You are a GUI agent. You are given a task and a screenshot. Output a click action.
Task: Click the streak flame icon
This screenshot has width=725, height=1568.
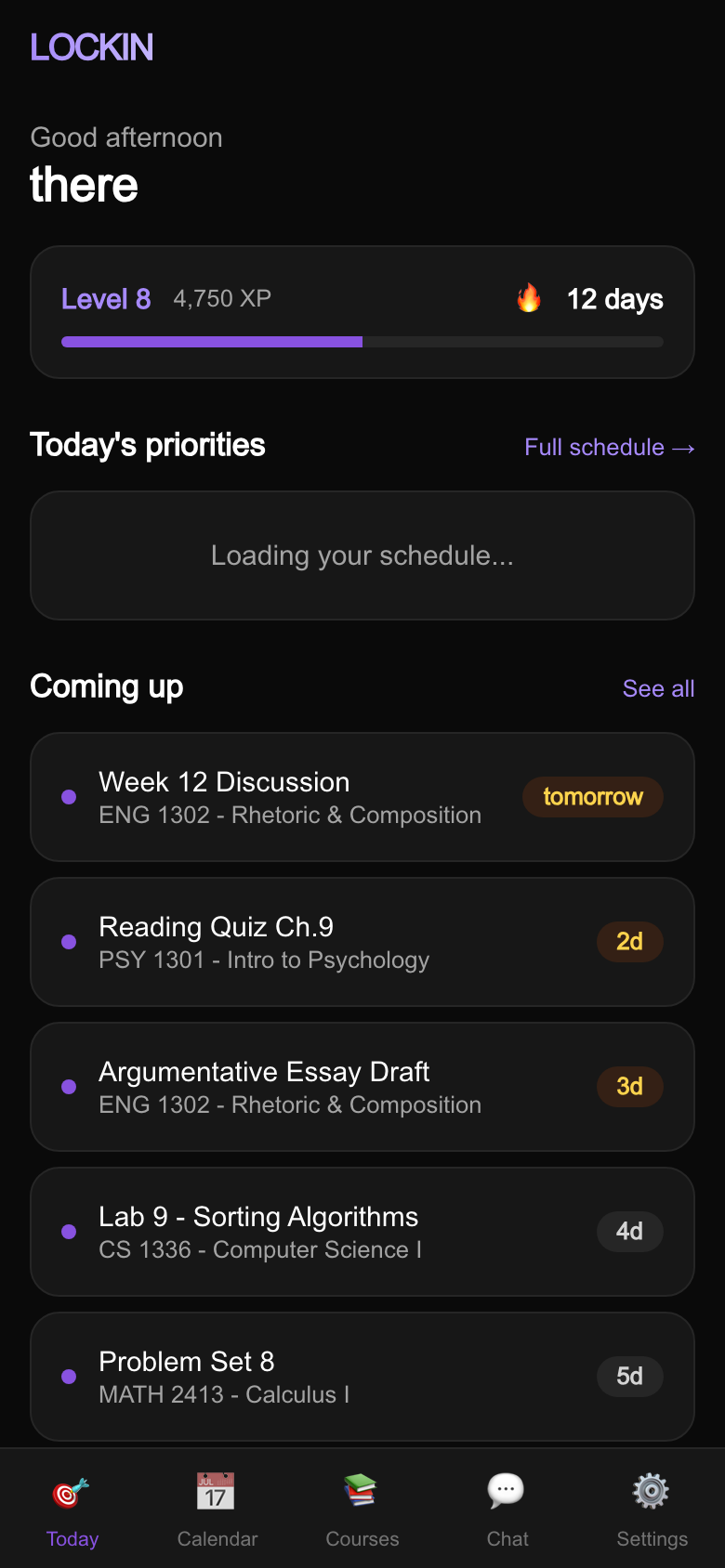[529, 298]
